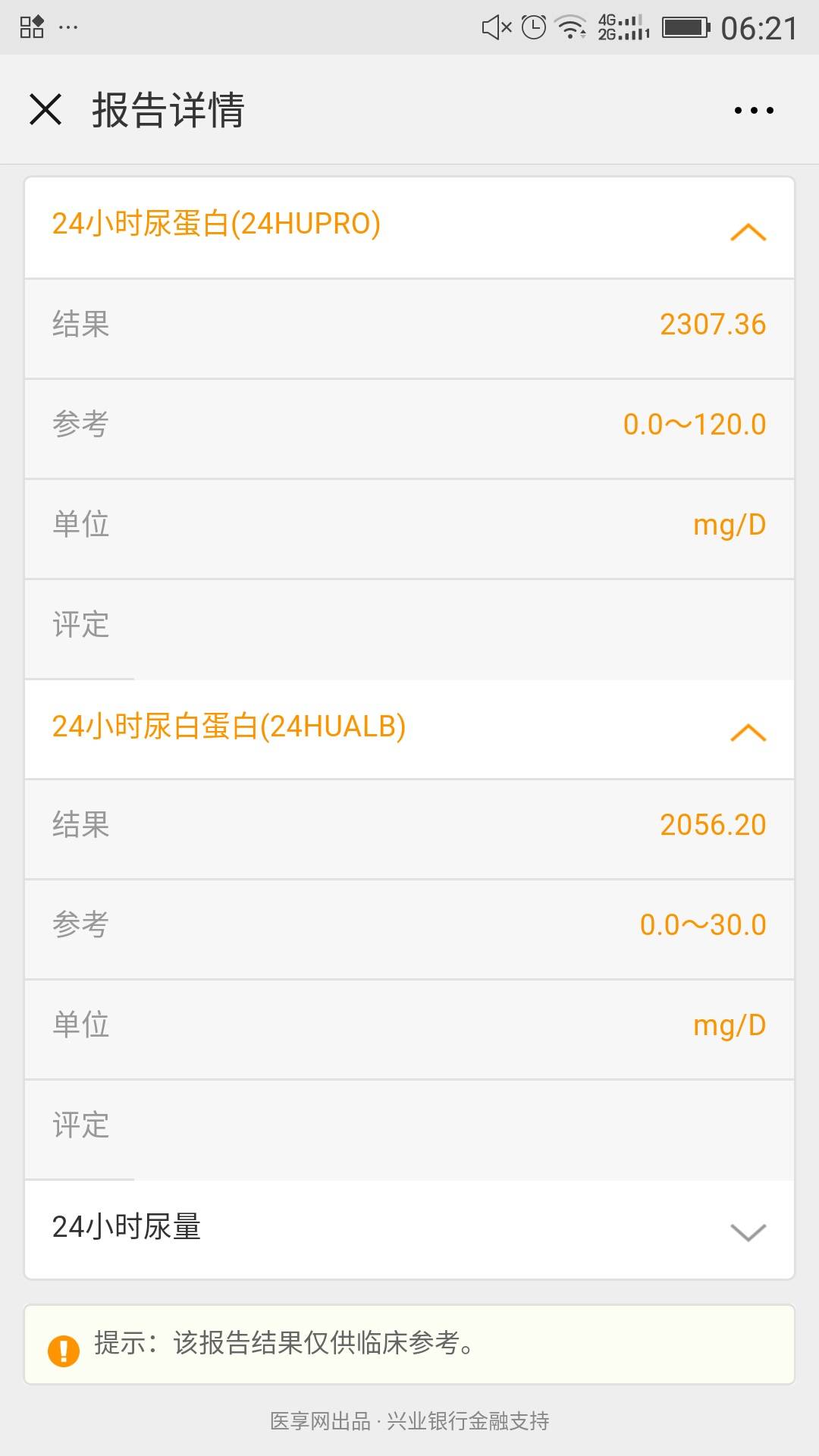Click the orange warning icon in the tip bar
The image size is (819, 1456).
64,1342
